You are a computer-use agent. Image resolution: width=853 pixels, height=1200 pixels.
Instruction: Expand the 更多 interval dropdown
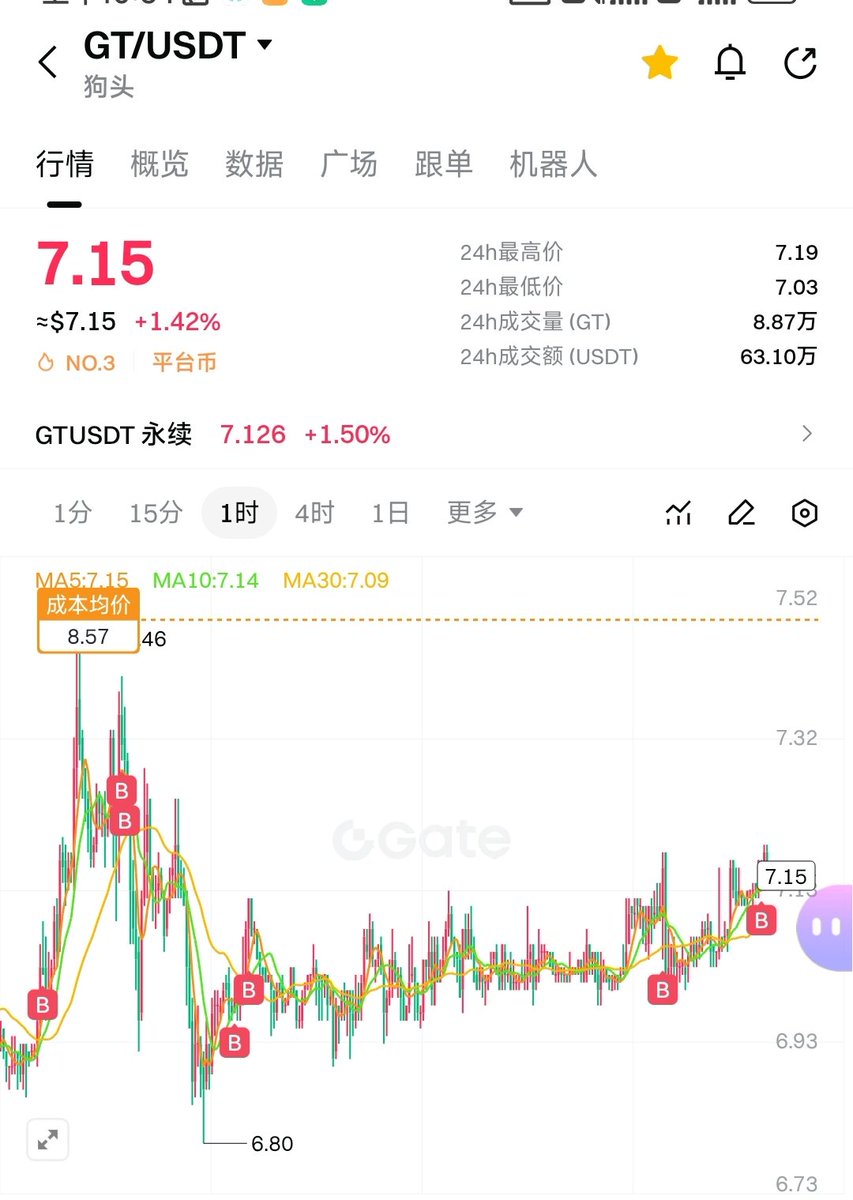pos(485,513)
